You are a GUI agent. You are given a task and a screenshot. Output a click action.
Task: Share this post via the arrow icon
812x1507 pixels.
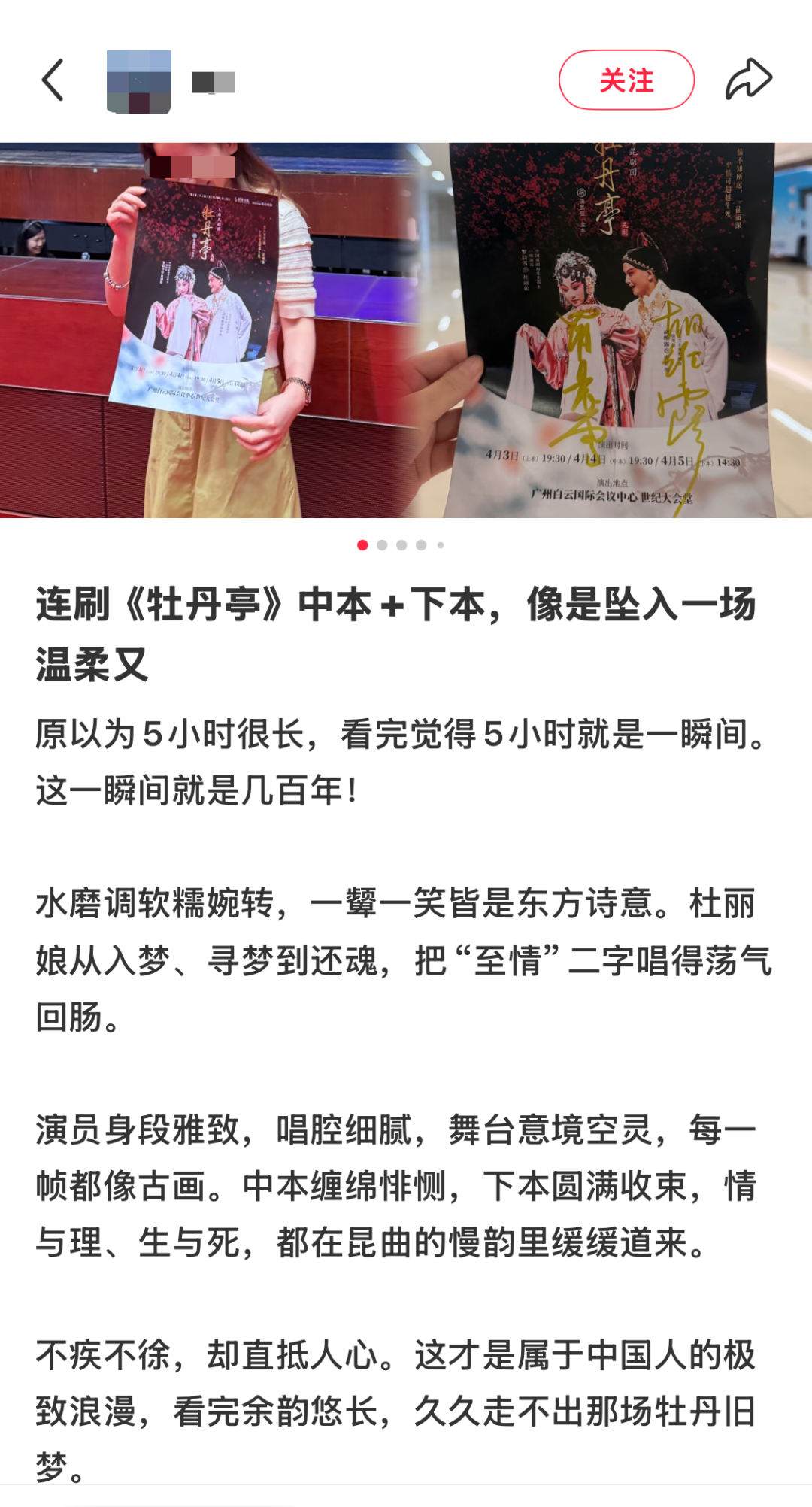pos(748,80)
